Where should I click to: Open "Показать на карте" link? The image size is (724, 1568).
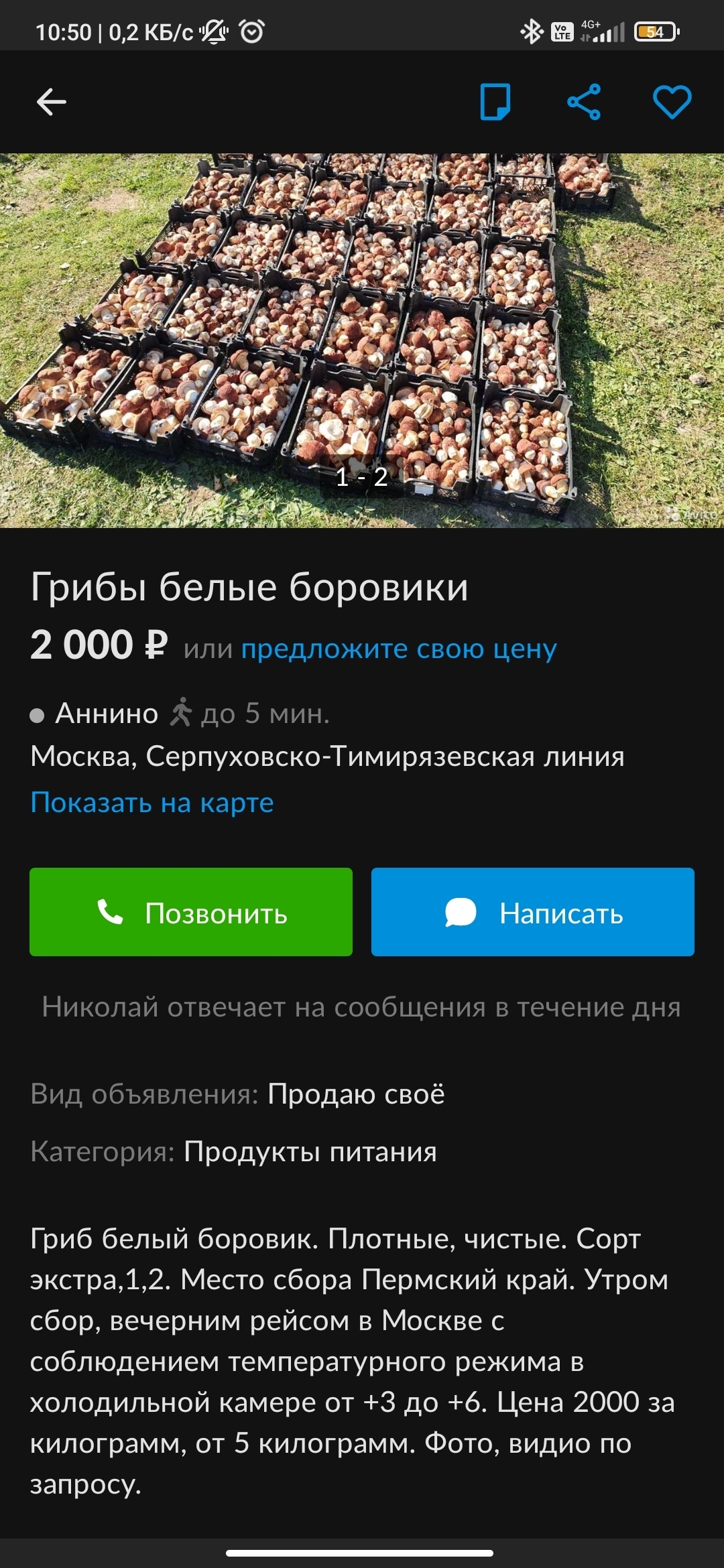[152, 802]
